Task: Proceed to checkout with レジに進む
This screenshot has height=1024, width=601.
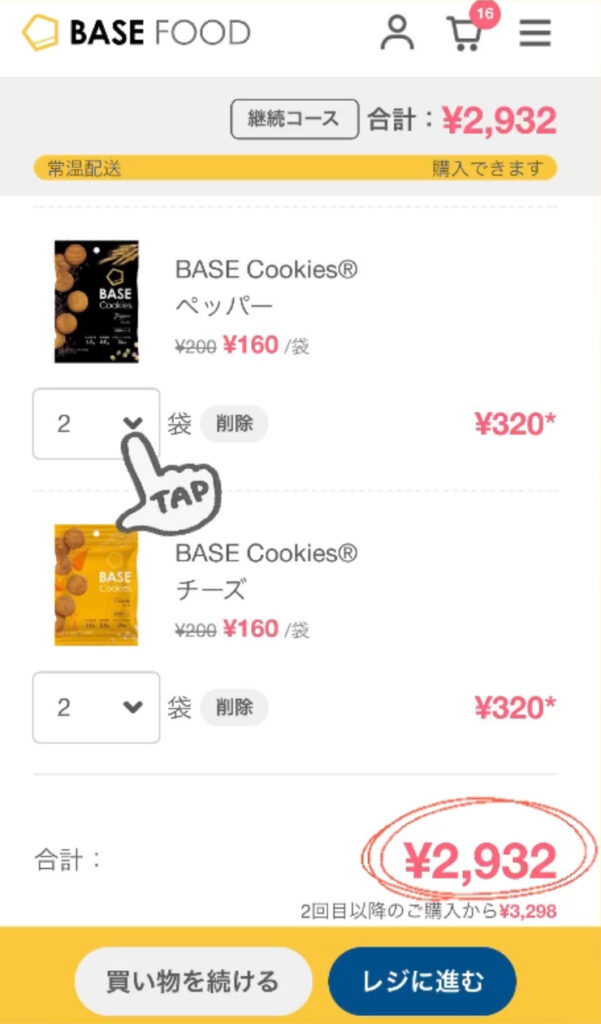Action: (x=422, y=982)
